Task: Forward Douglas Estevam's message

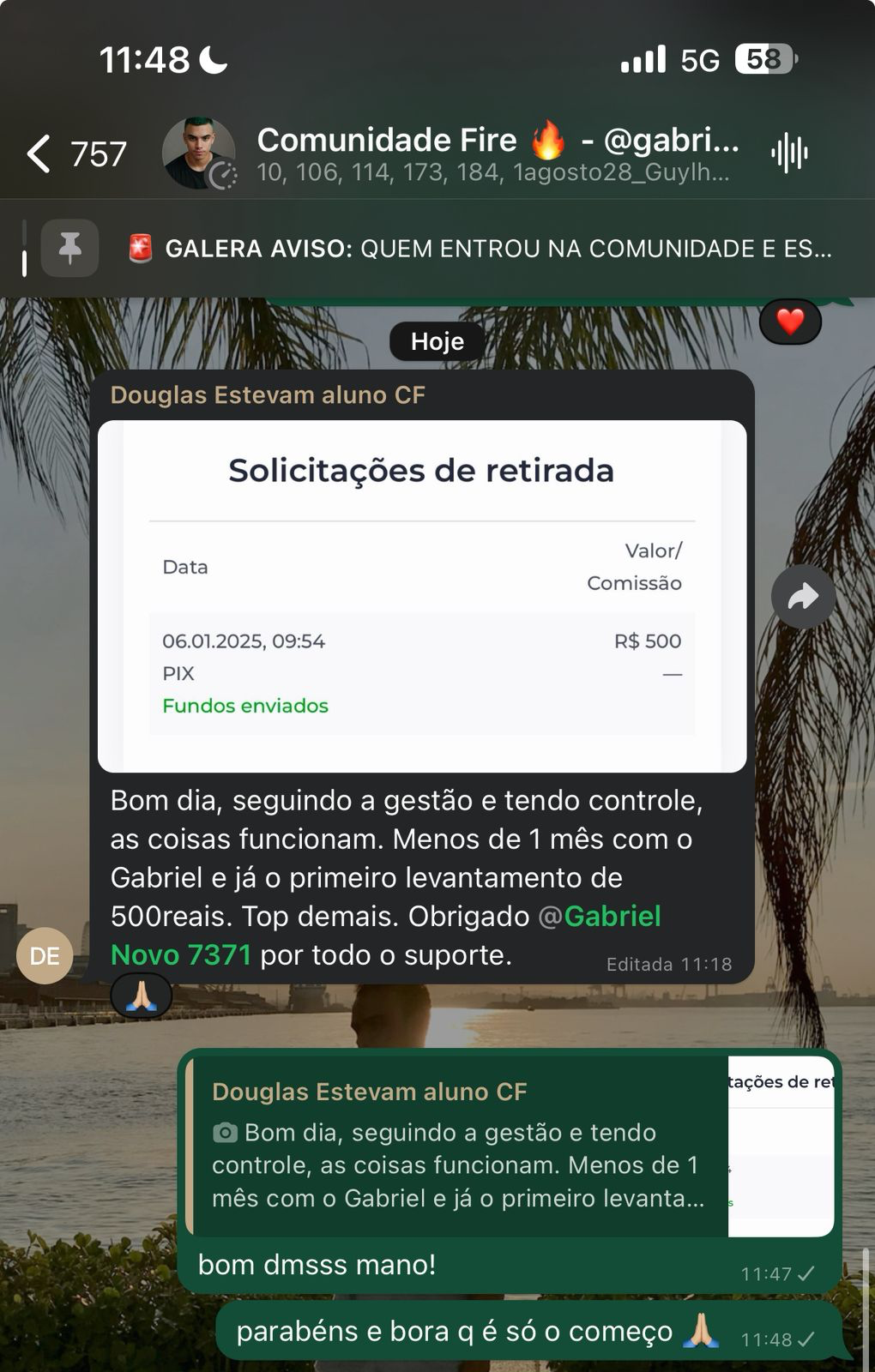Action: point(803,597)
